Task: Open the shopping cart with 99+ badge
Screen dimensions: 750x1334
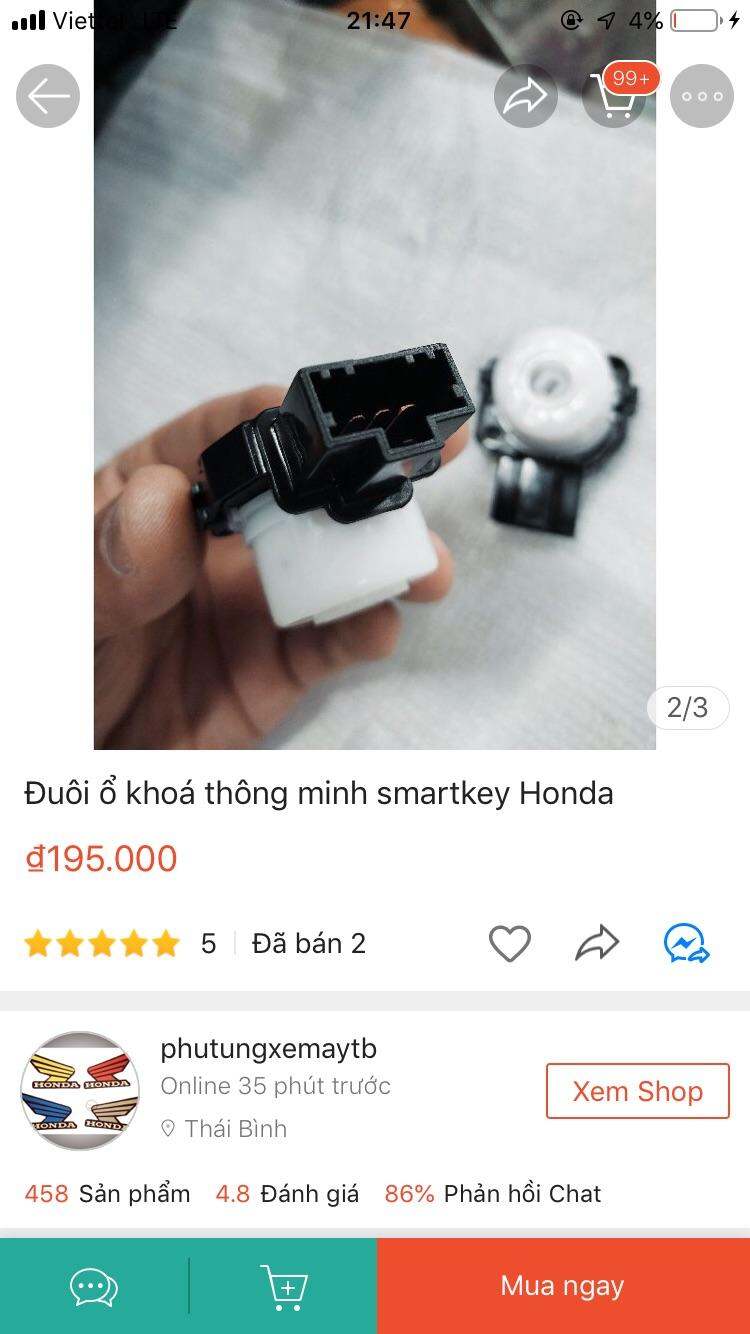Action: click(x=614, y=96)
